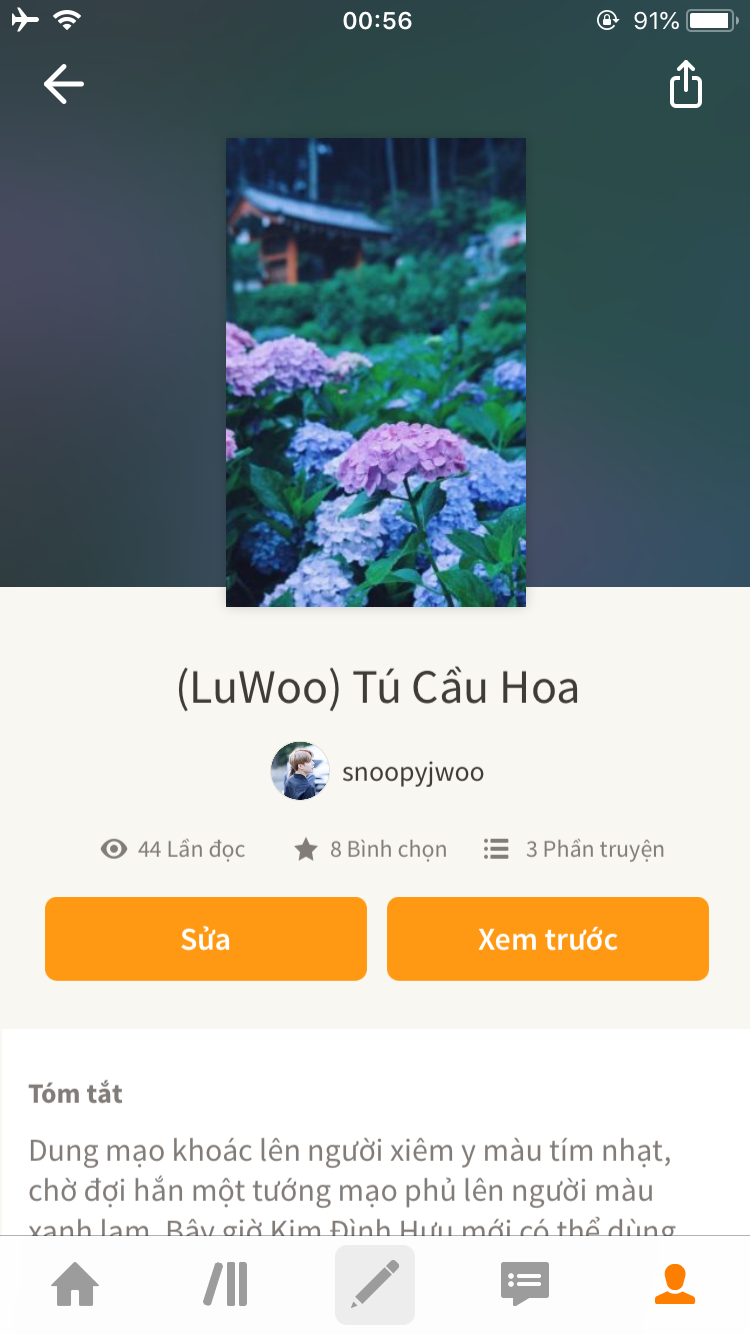Go back using the arrow icon
This screenshot has height=1334, width=750.
(x=64, y=84)
